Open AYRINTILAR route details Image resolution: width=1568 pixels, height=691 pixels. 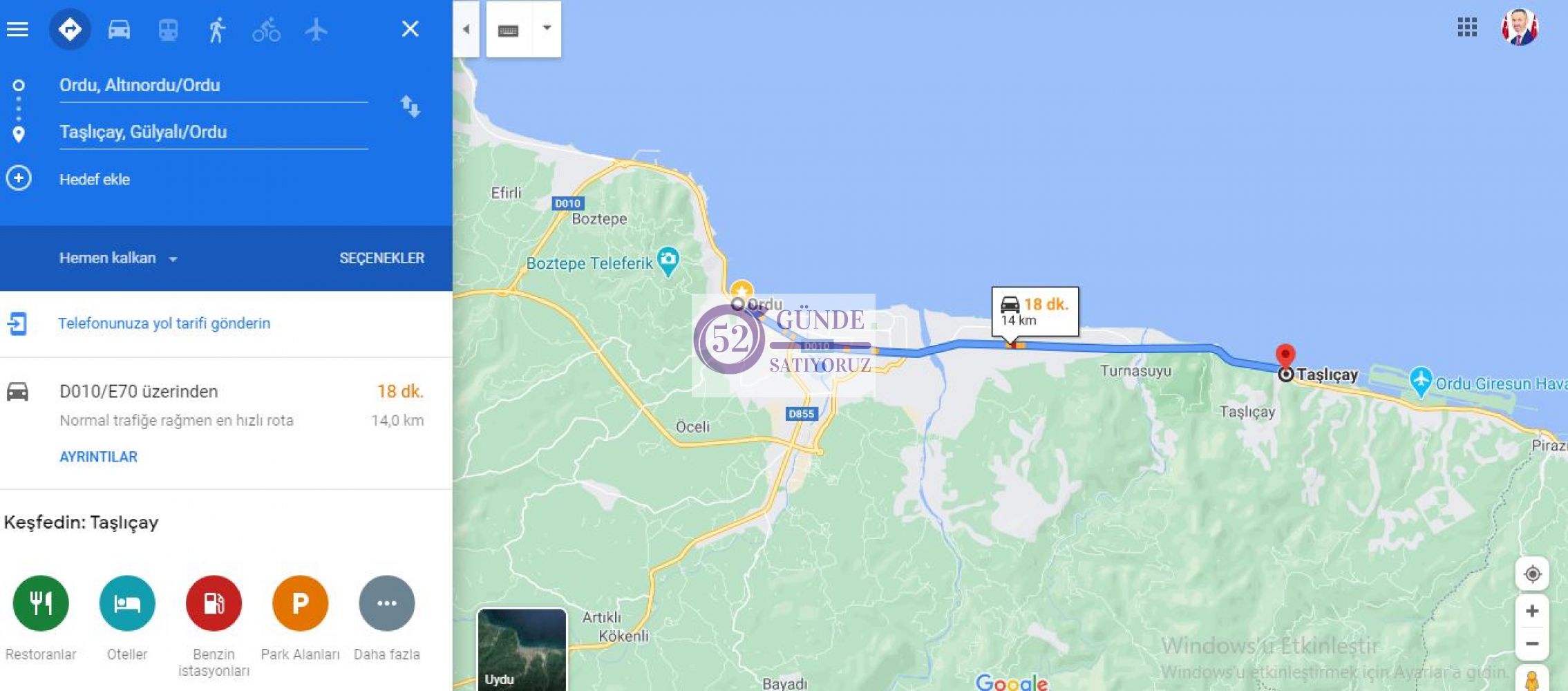98,457
